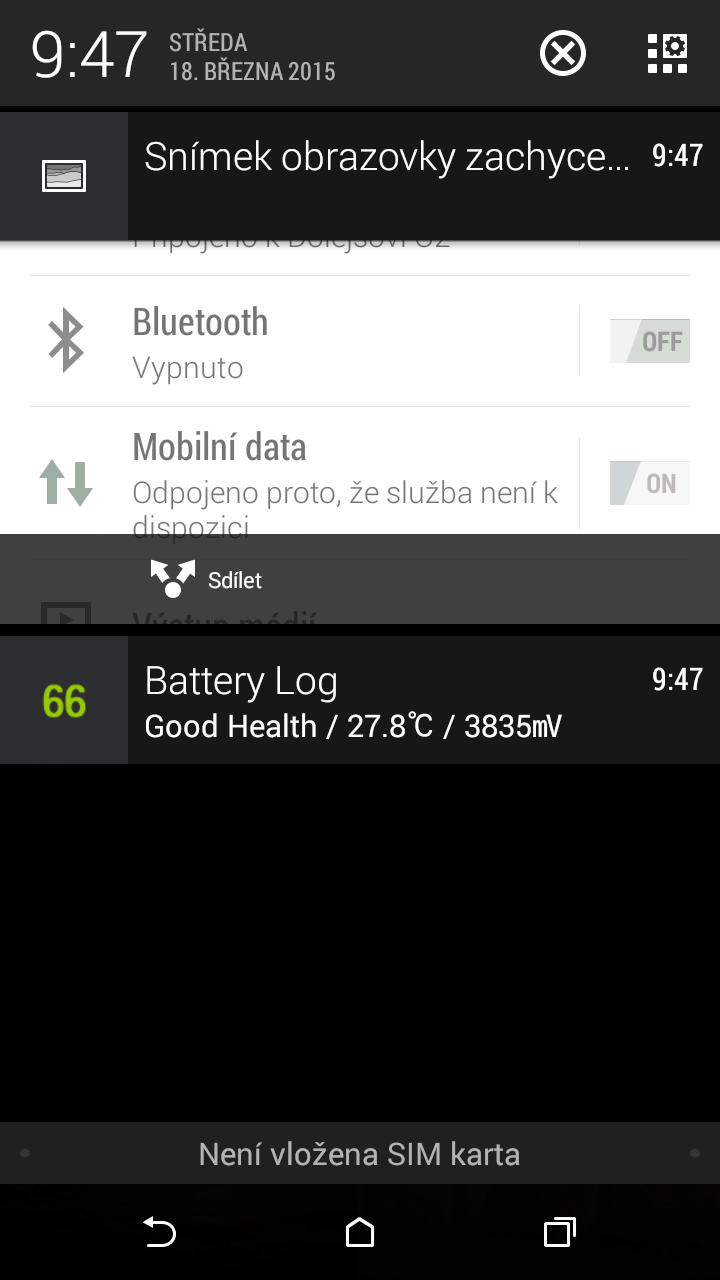Share the screenshot via Sdílet

pos(207,580)
